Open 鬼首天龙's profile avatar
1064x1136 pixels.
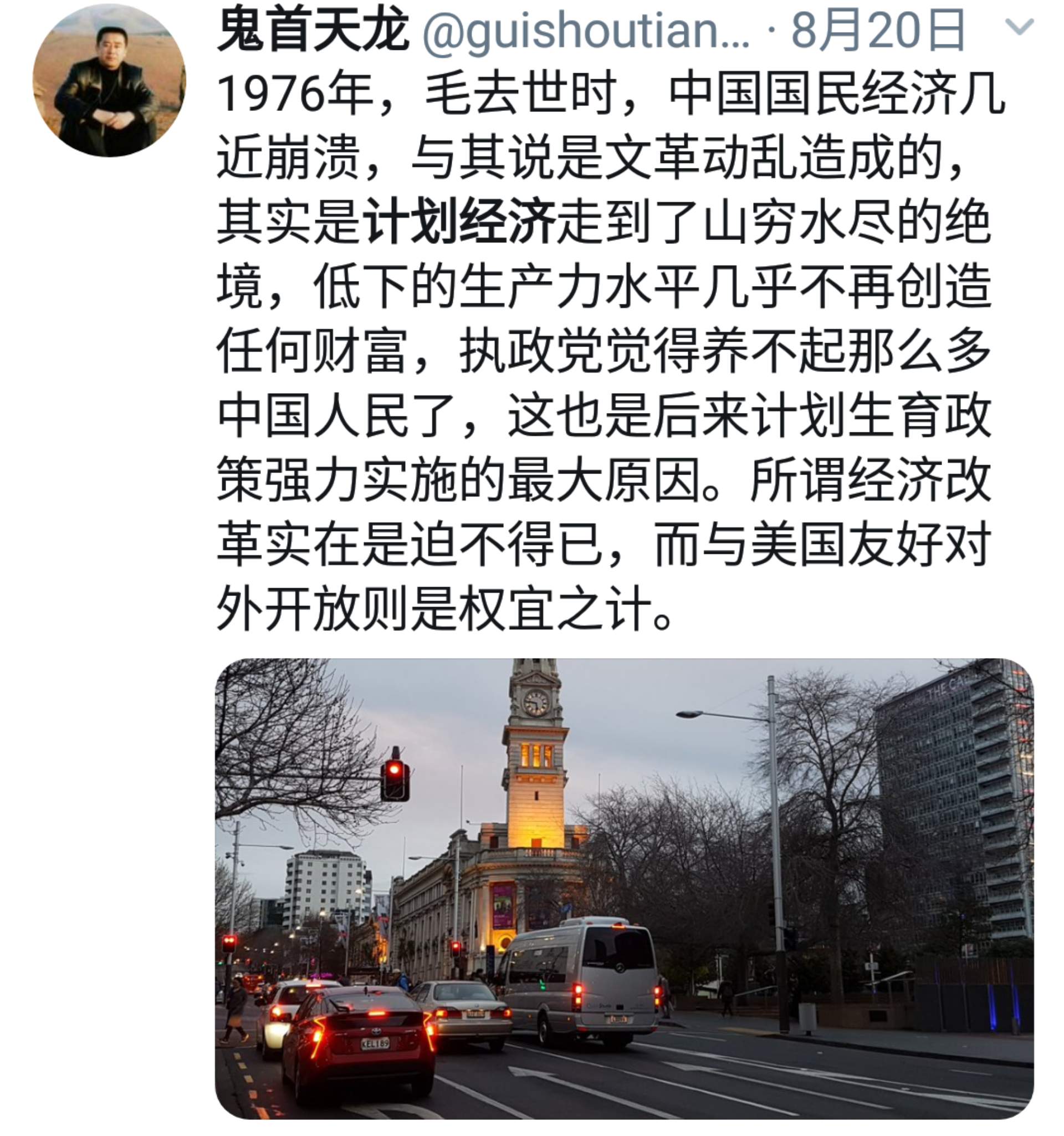[109, 80]
